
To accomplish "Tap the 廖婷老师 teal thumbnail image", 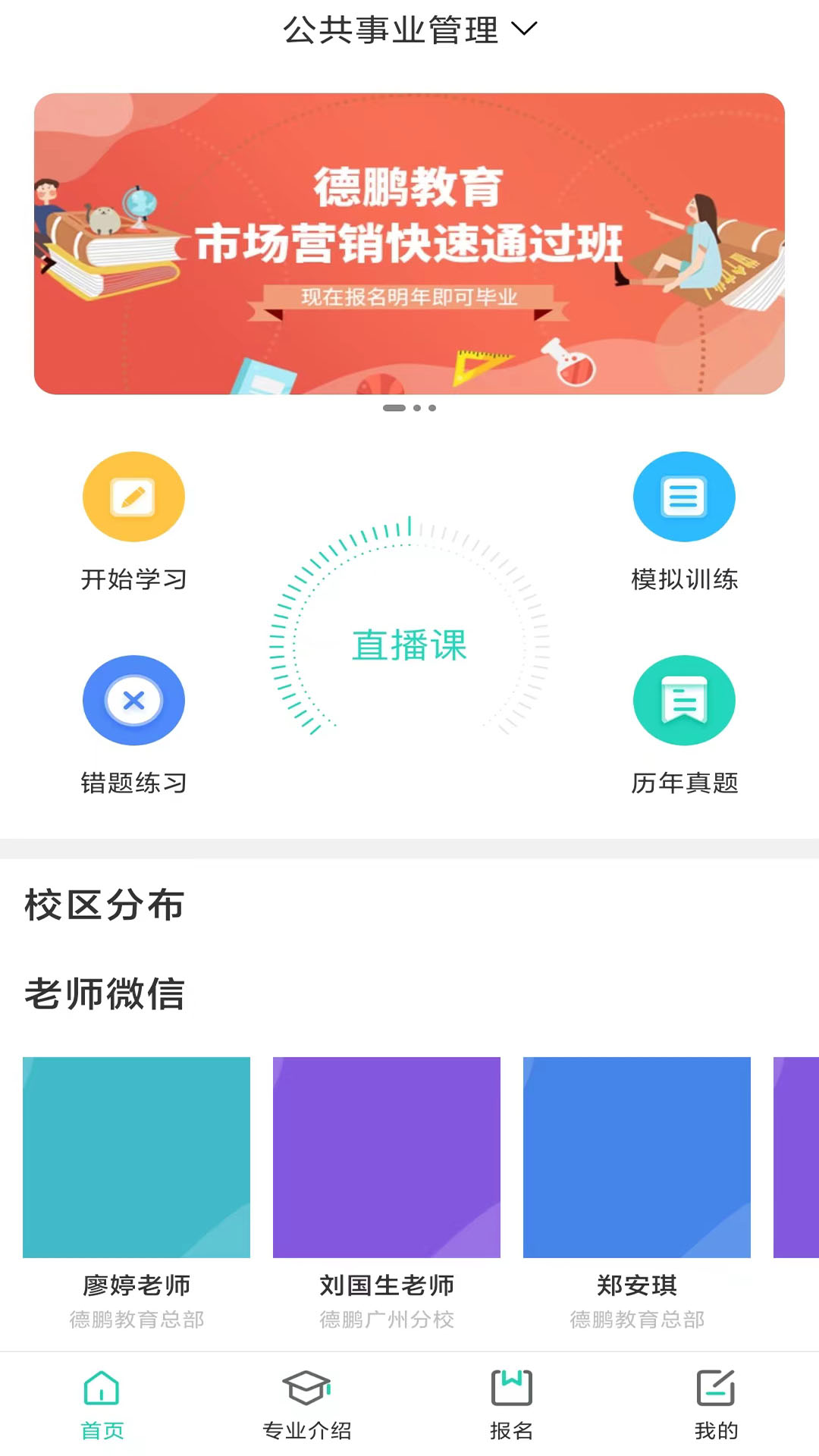I will coord(136,1159).
